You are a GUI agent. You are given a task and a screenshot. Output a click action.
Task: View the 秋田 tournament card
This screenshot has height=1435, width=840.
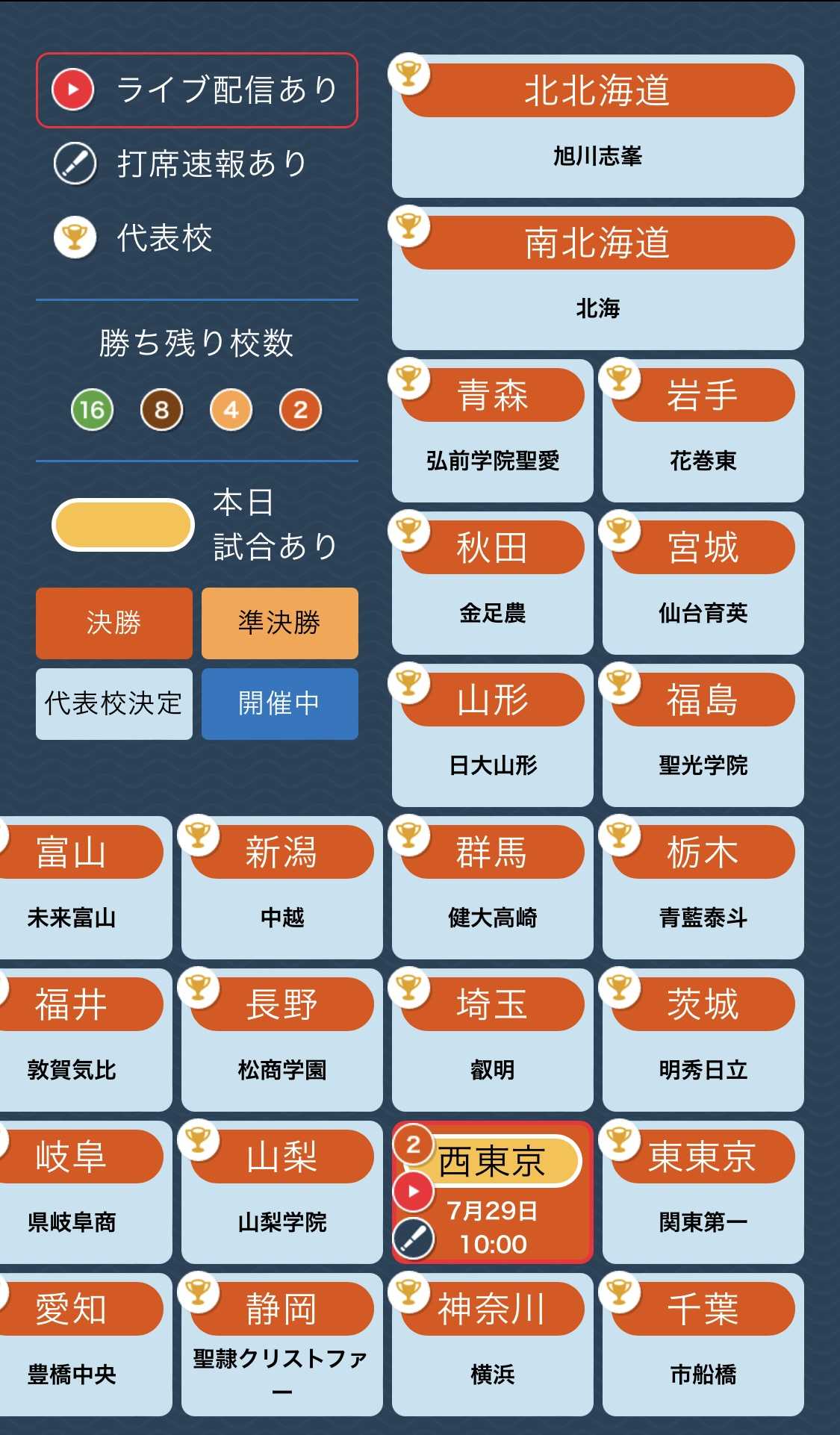tap(493, 583)
